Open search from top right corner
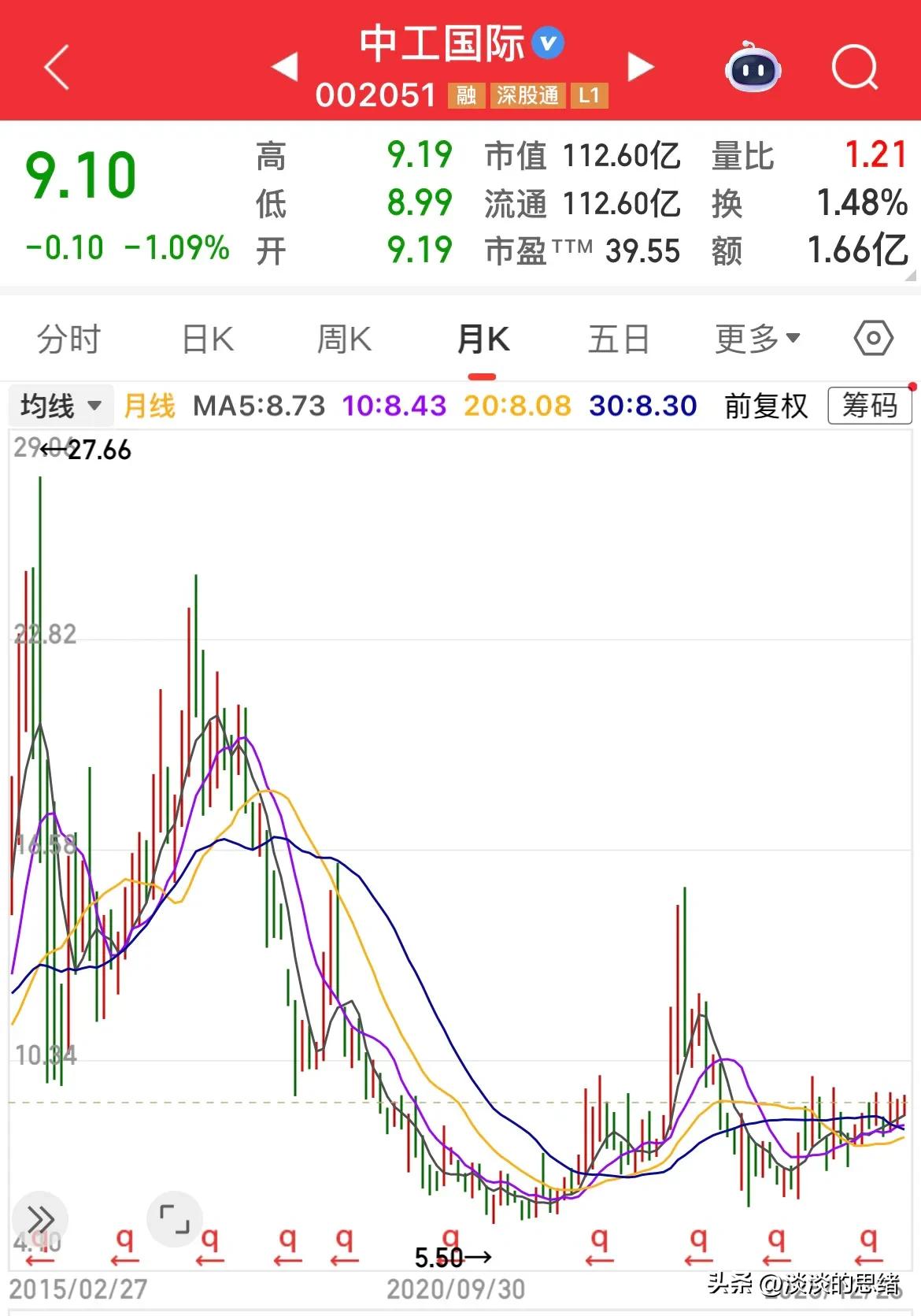Screen dimensions: 921x1316 855,69
